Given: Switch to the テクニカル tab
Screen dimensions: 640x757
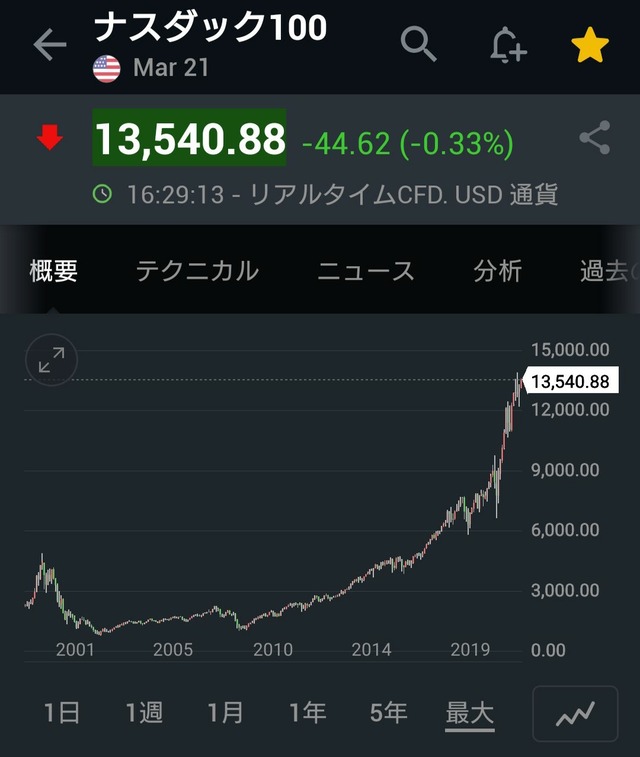Looking at the screenshot, I should (x=197, y=271).
